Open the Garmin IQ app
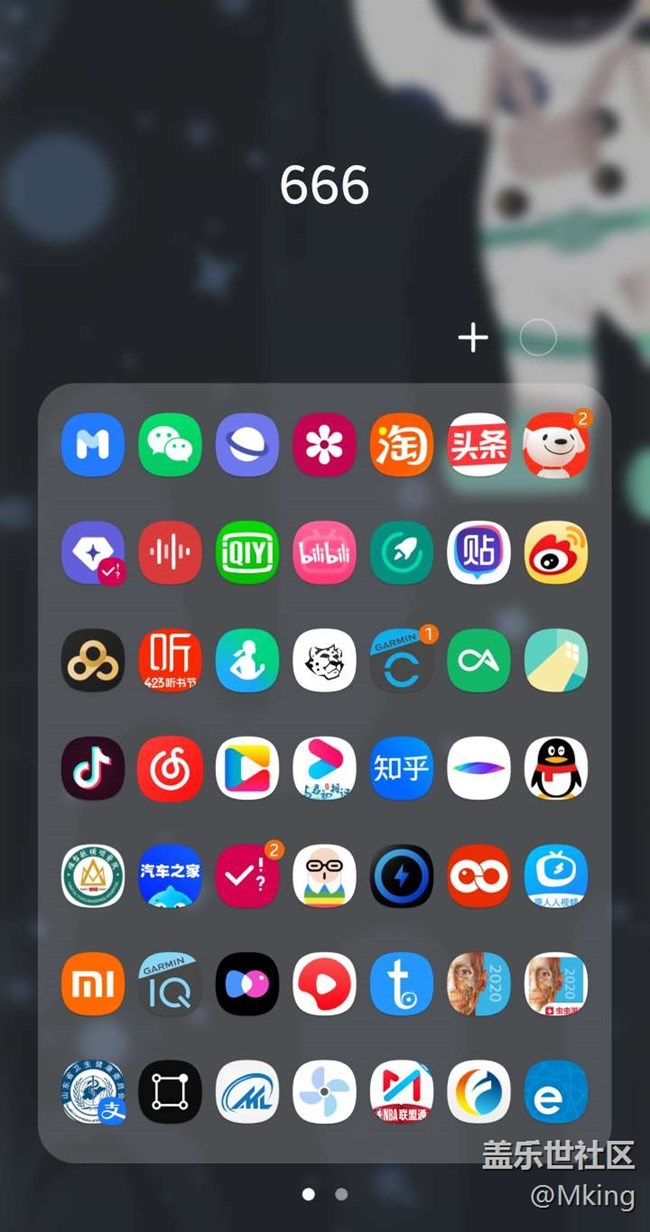This screenshot has width=650, height=1232. click(x=170, y=984)
